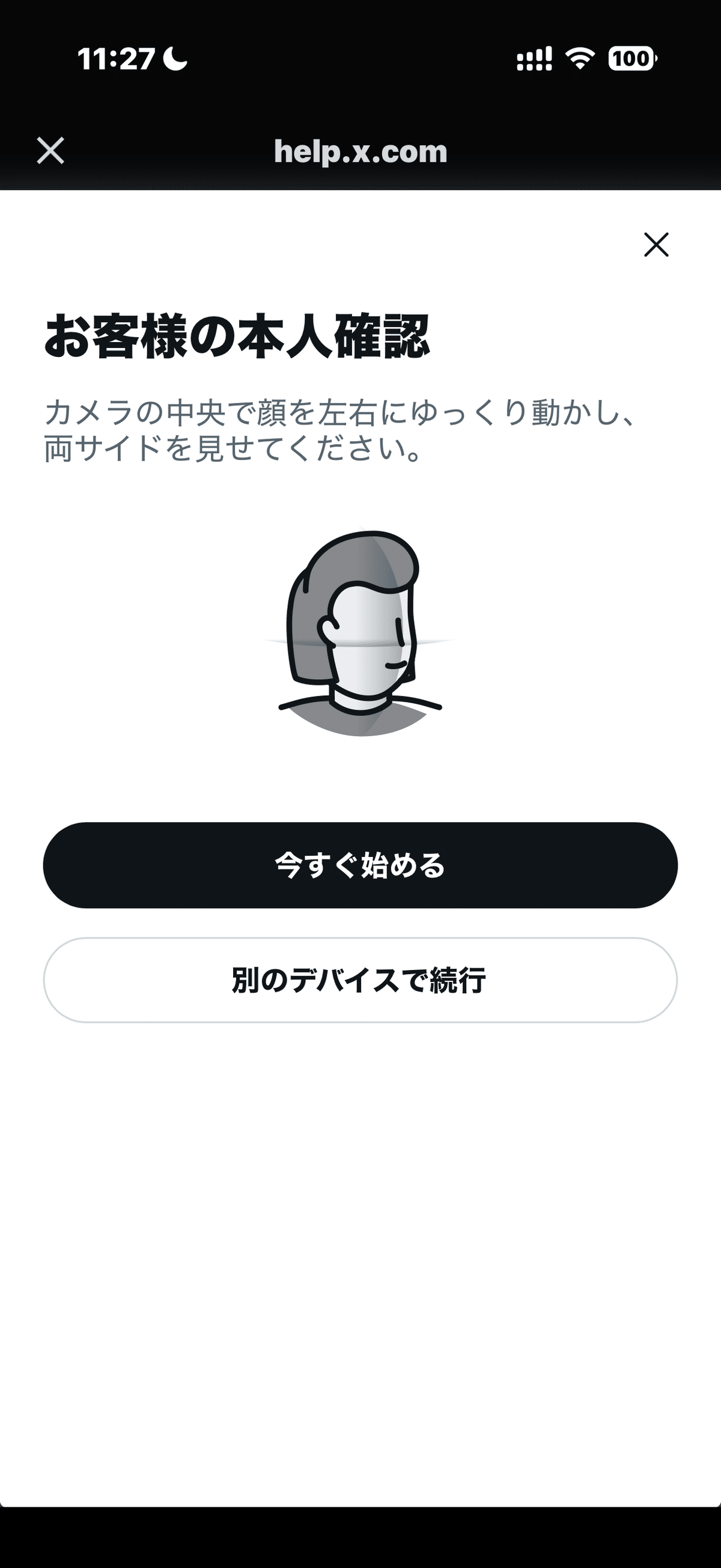Close the help.x.com browser view
This screenshot has height=1568, width=721.
(49, 151)
